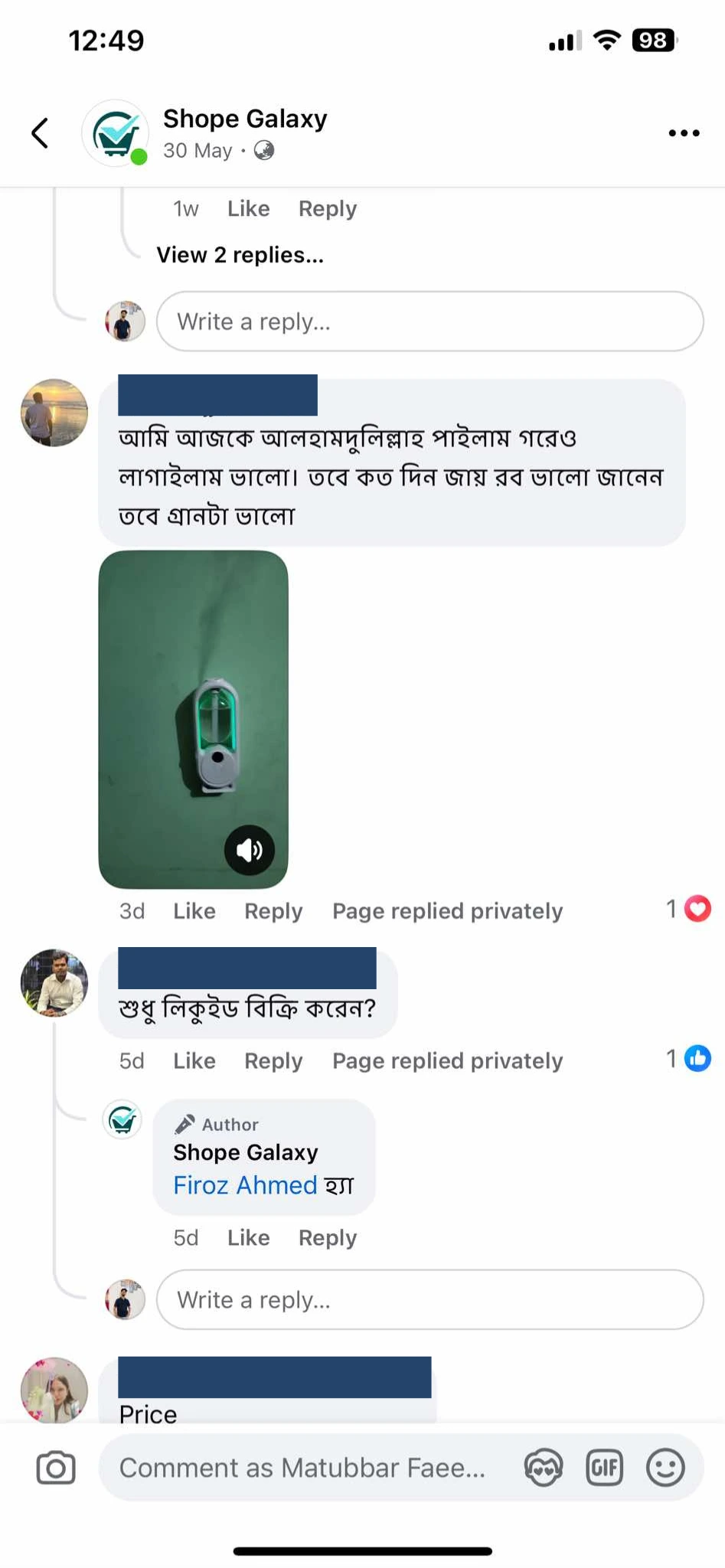Open the three-dot overflow menu
725x1568 pixels.
[683, 133]
